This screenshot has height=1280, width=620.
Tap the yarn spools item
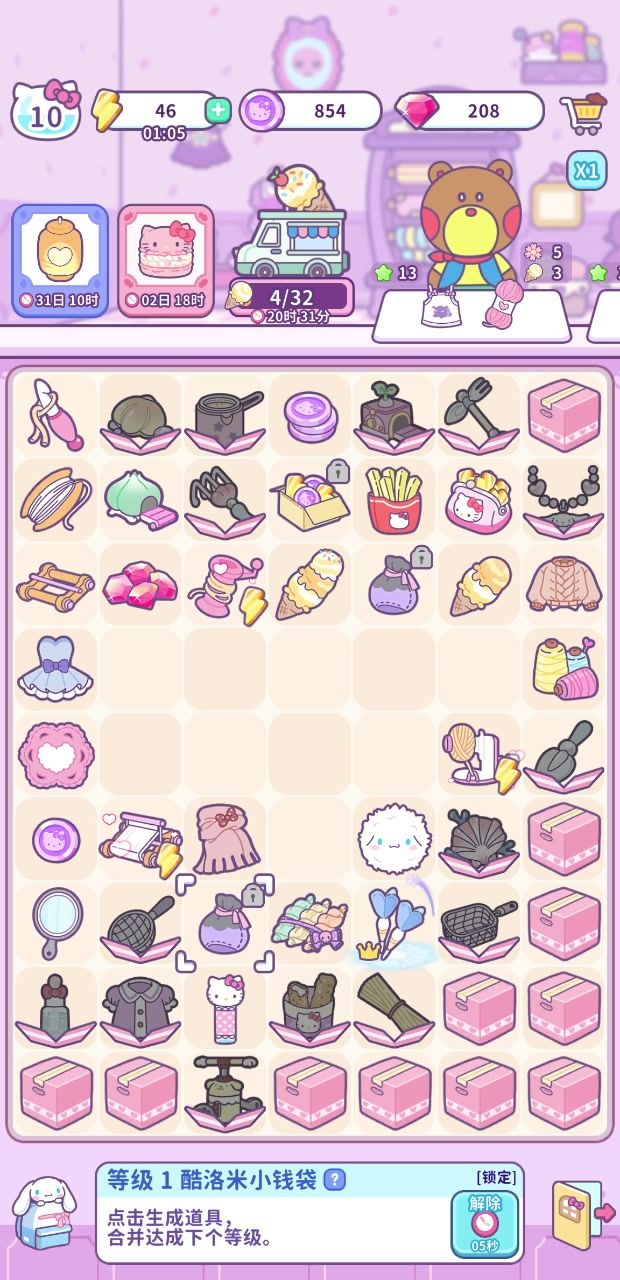click(x=563, y=666)
